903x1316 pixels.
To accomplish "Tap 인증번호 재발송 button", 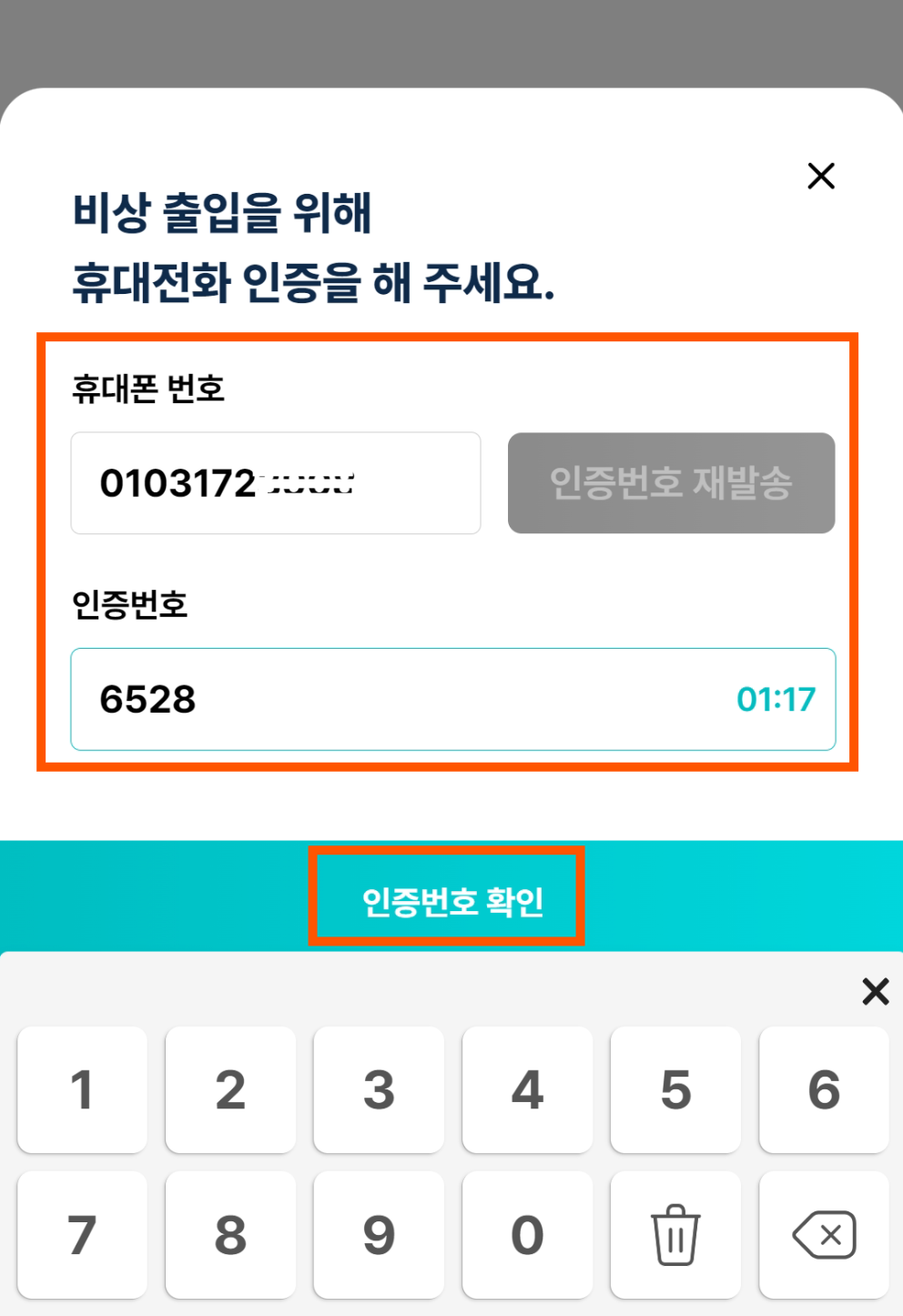I will (671, 483).
